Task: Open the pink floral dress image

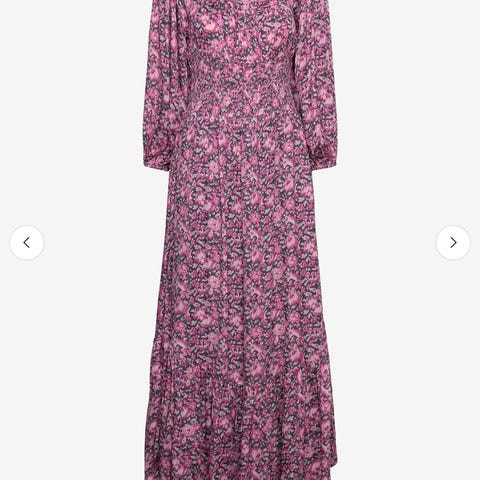Action: [x=240, y=240]
